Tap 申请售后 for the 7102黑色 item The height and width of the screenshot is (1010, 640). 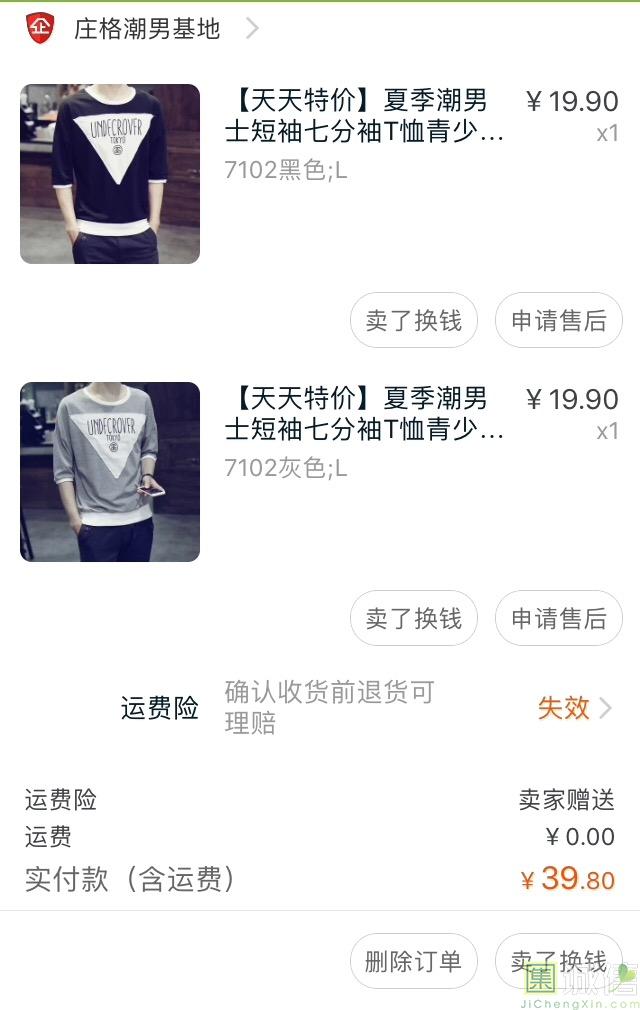[x=559, y=321]
